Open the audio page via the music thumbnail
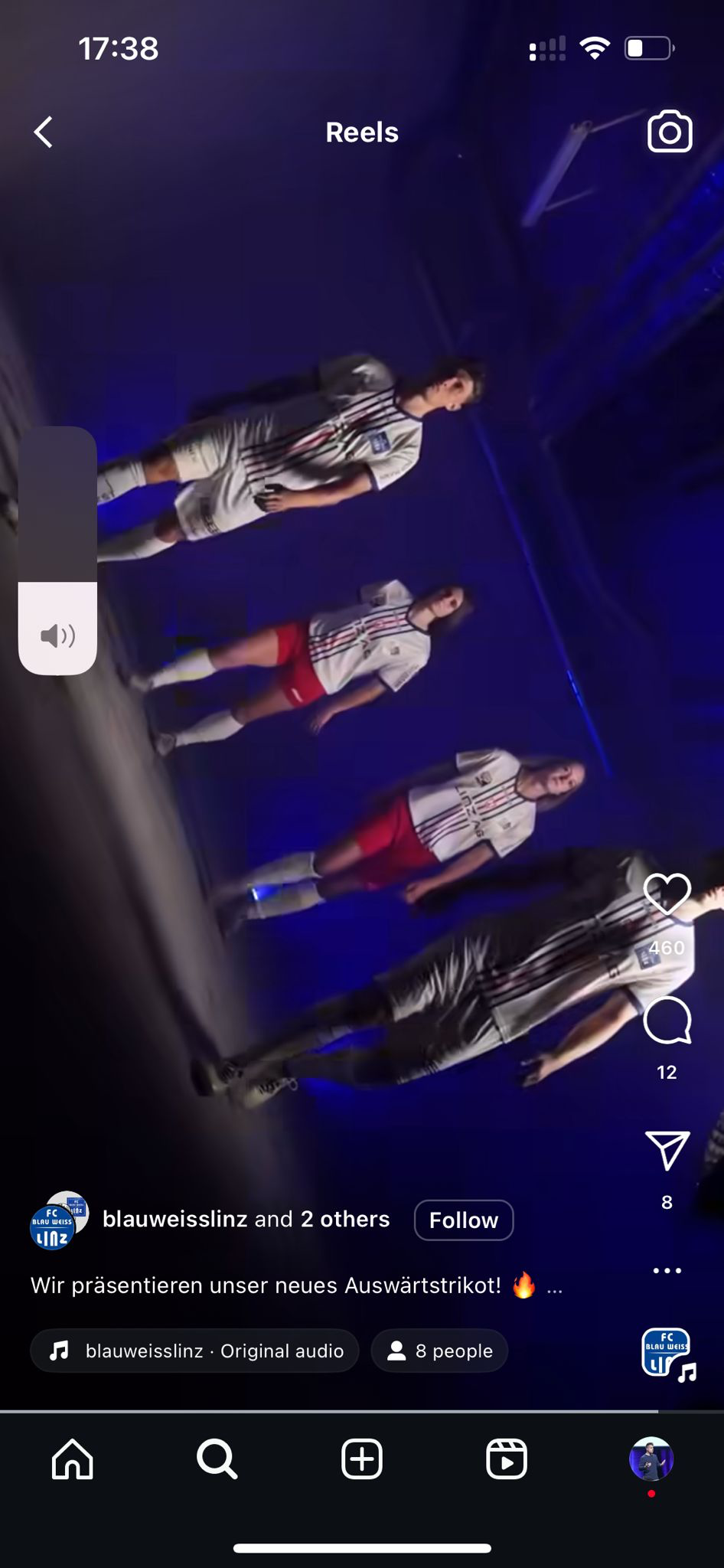This screenshot has height=1568, width=724. click(667, 1354)
